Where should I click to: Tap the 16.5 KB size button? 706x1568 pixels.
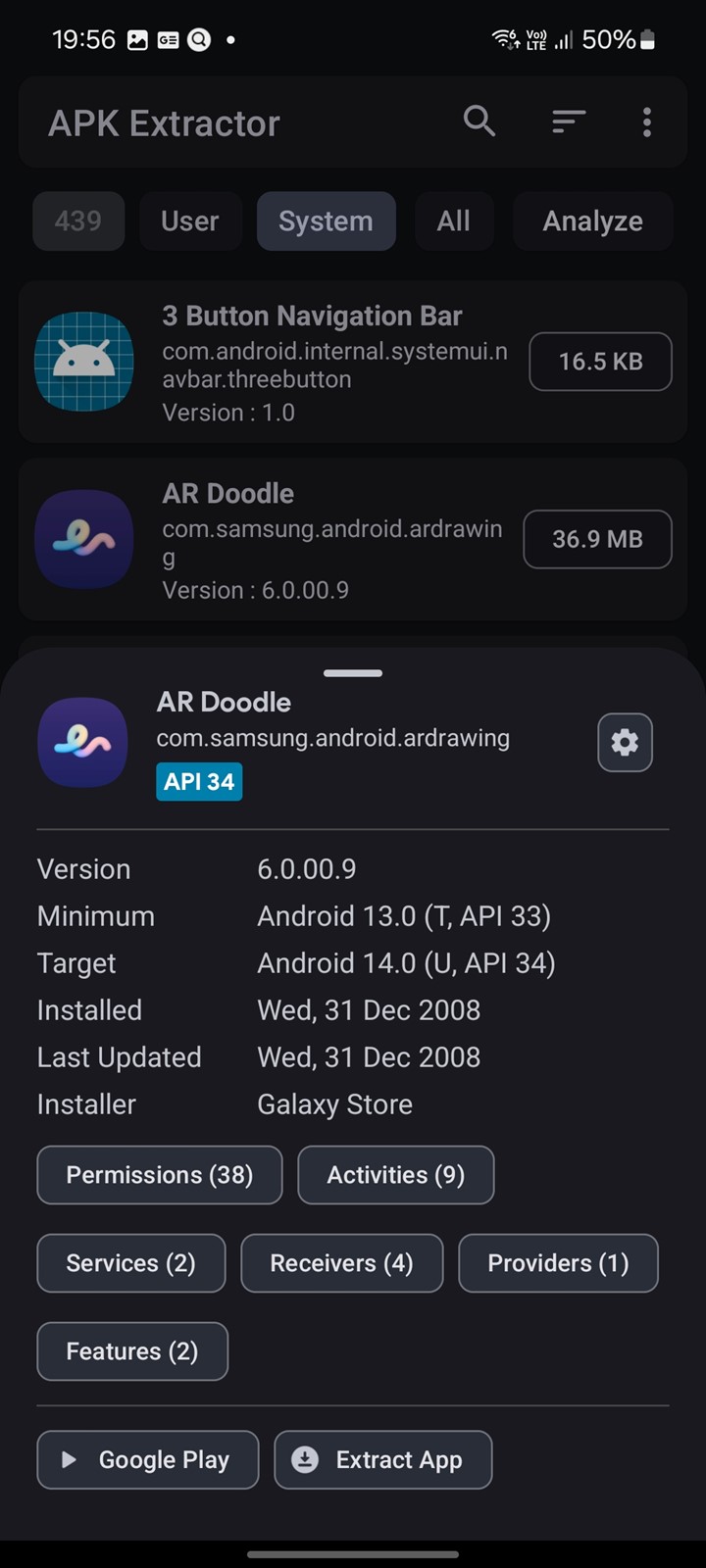(601, 362)
